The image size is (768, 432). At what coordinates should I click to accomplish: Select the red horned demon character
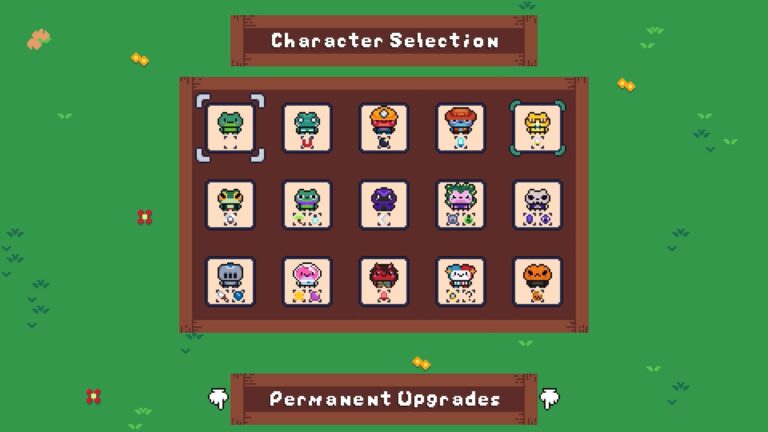384,282
